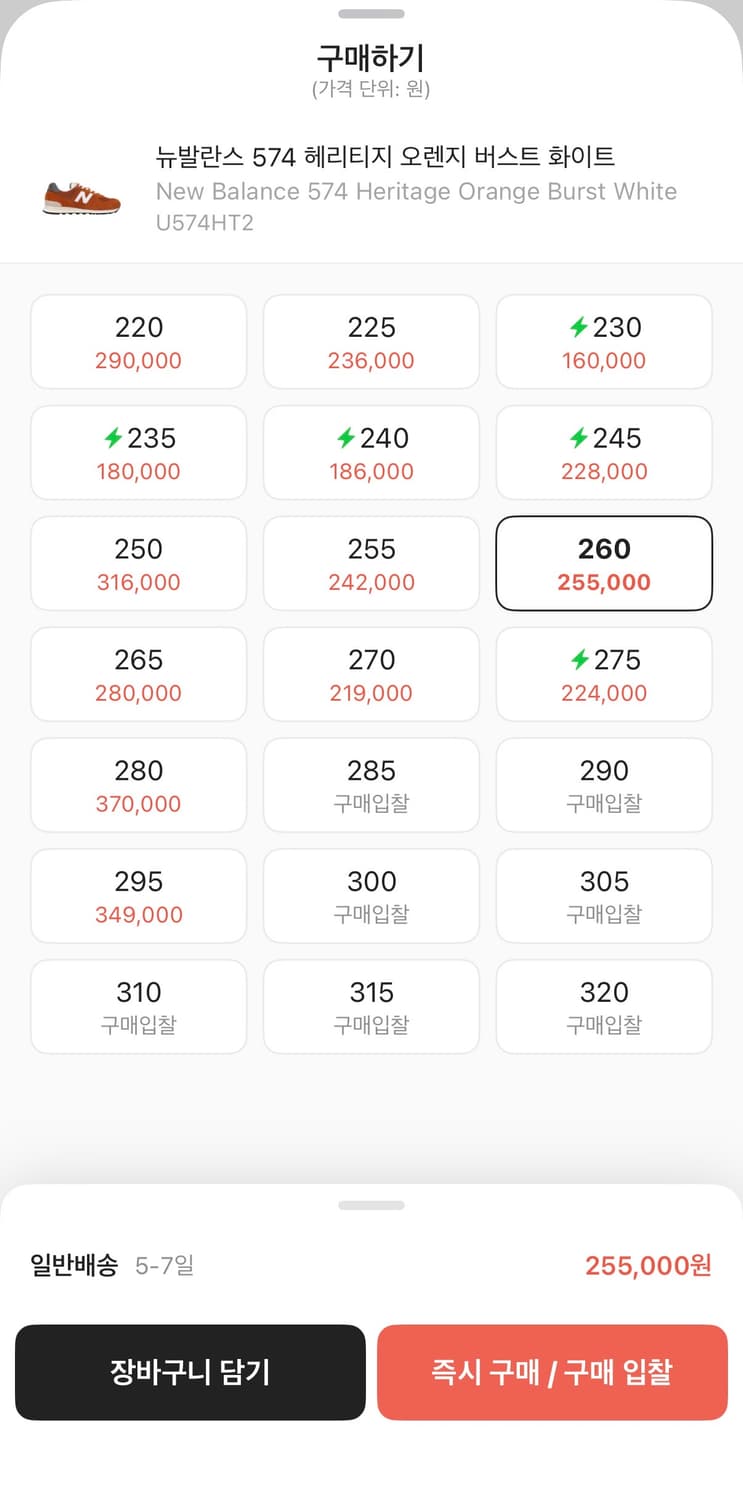Select express delivery size 230 with lightning icon
Screen dimensions: 743x1500
[604, 341]
